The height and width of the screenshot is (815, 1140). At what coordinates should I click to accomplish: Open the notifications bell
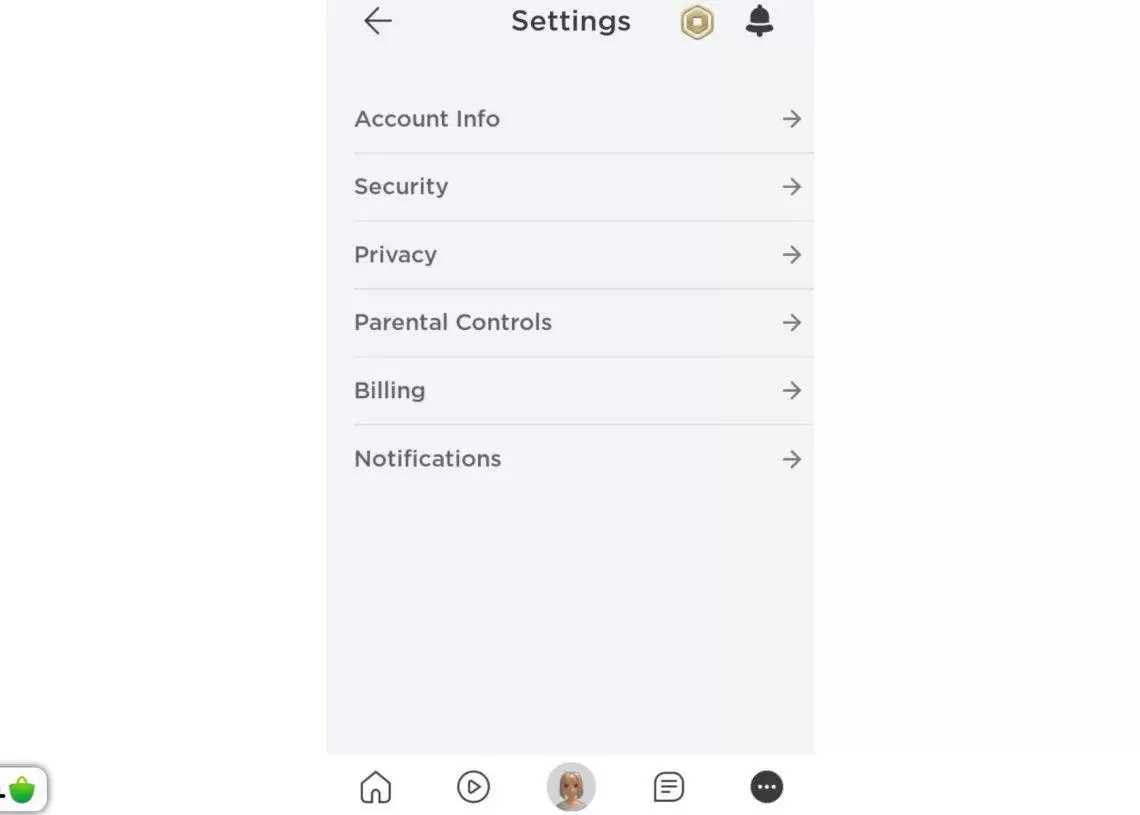[760, 21]
